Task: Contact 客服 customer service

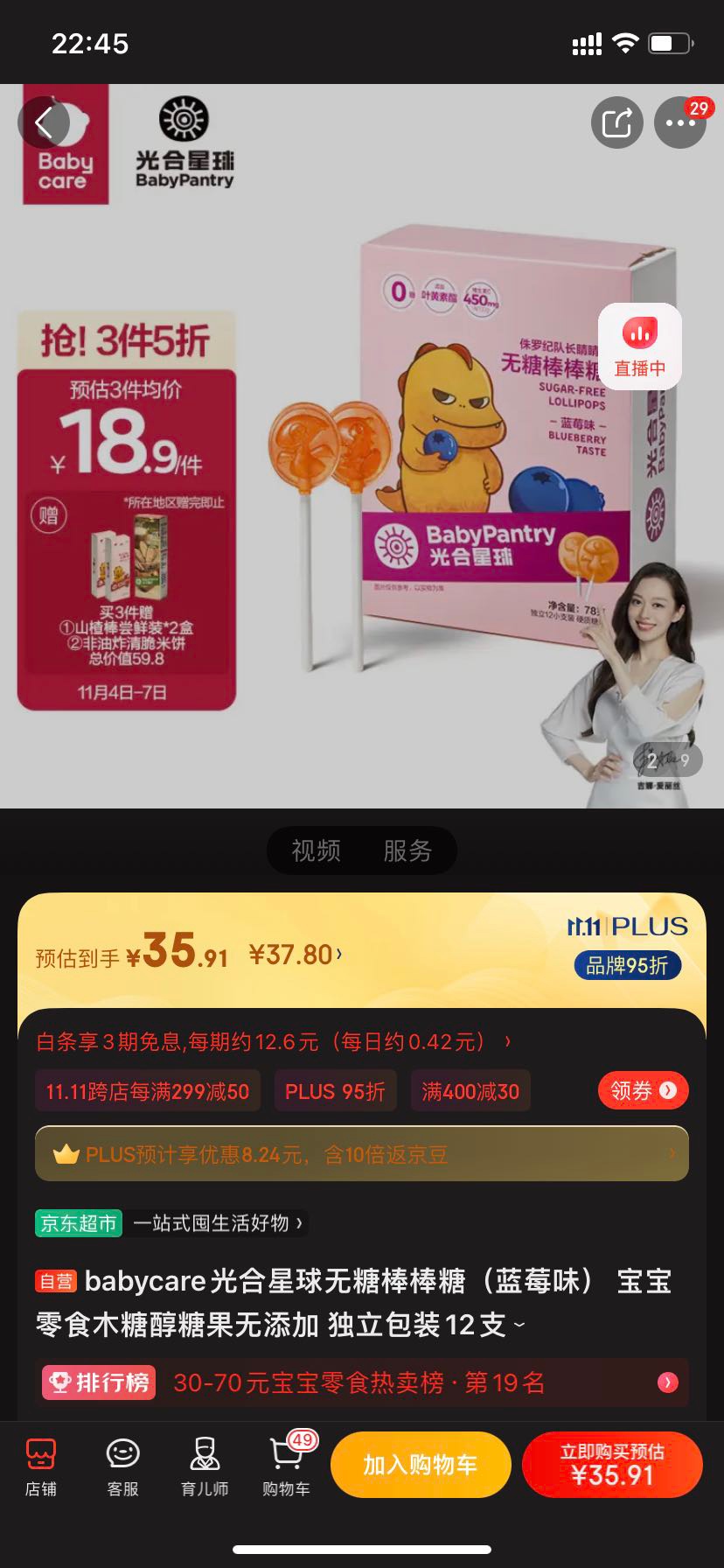Action: [x=122, y=1466]
